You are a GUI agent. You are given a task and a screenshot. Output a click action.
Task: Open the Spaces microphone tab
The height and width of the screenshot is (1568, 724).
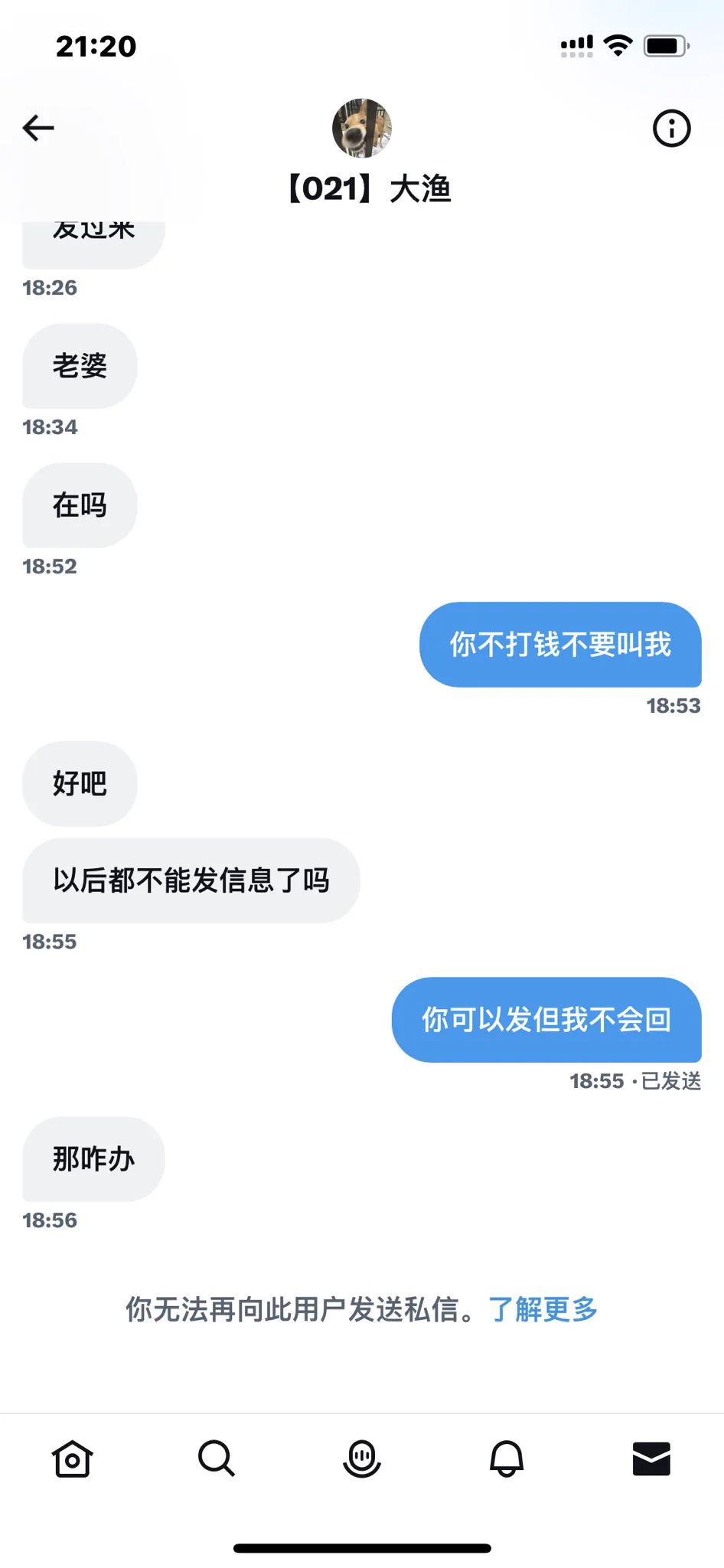pyautogui.click(x=361, y=1459)
